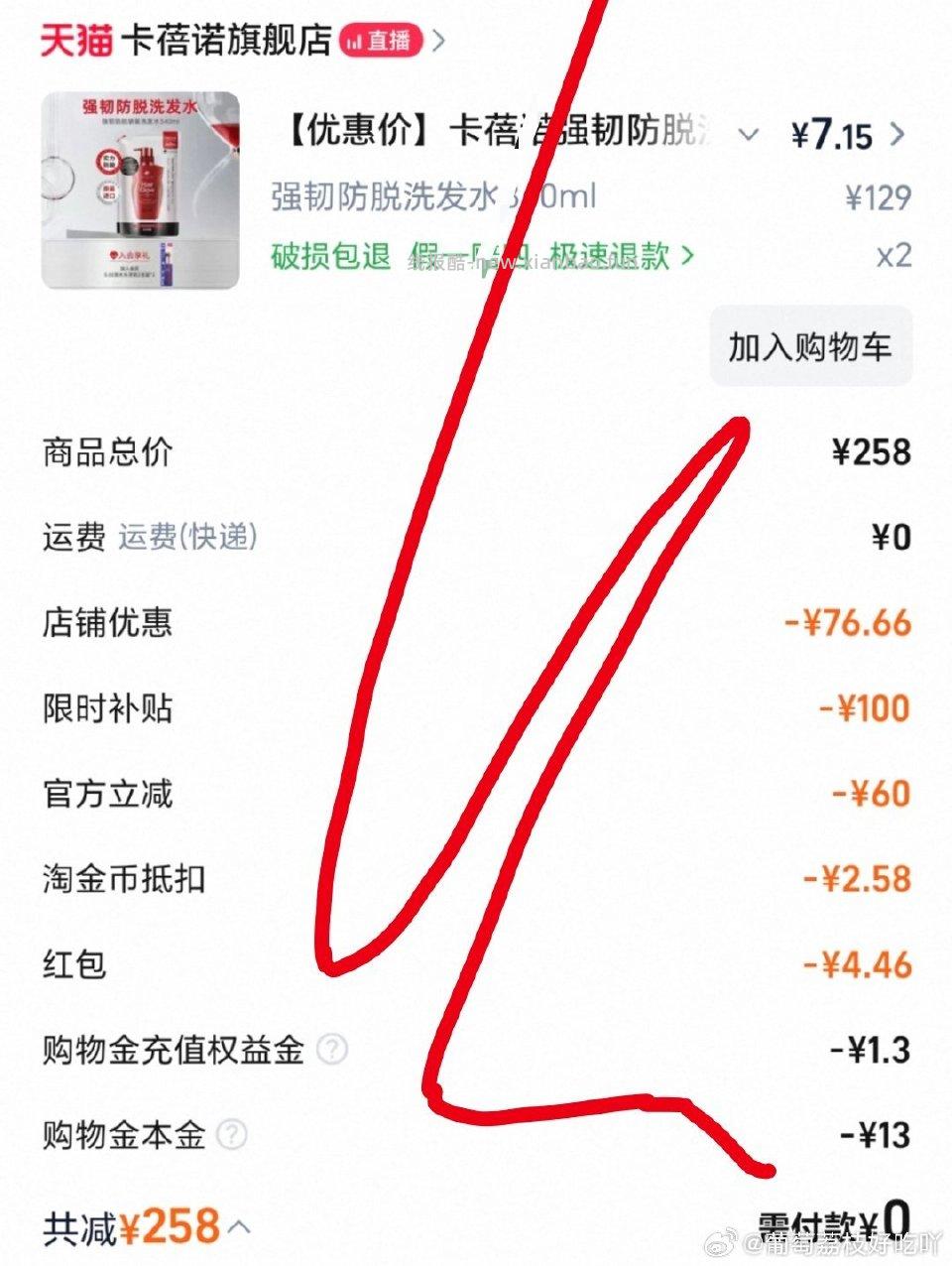Viewport: 952px width, 1266px height.
Task: Click the Tmall (天猫) logo icon
Action: [x=72, y=38]
